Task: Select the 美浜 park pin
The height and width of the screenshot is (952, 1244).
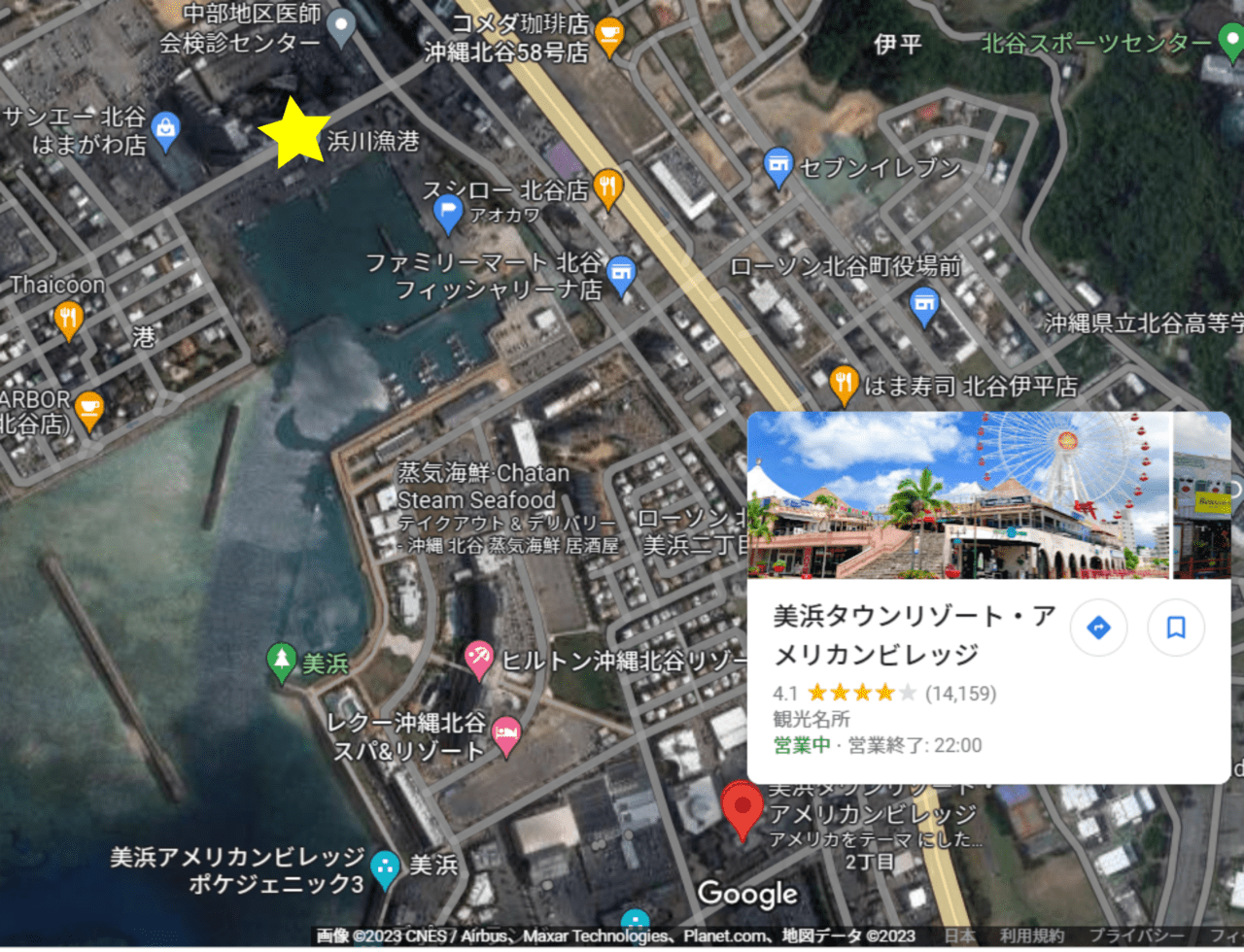Action: point(282,662)
